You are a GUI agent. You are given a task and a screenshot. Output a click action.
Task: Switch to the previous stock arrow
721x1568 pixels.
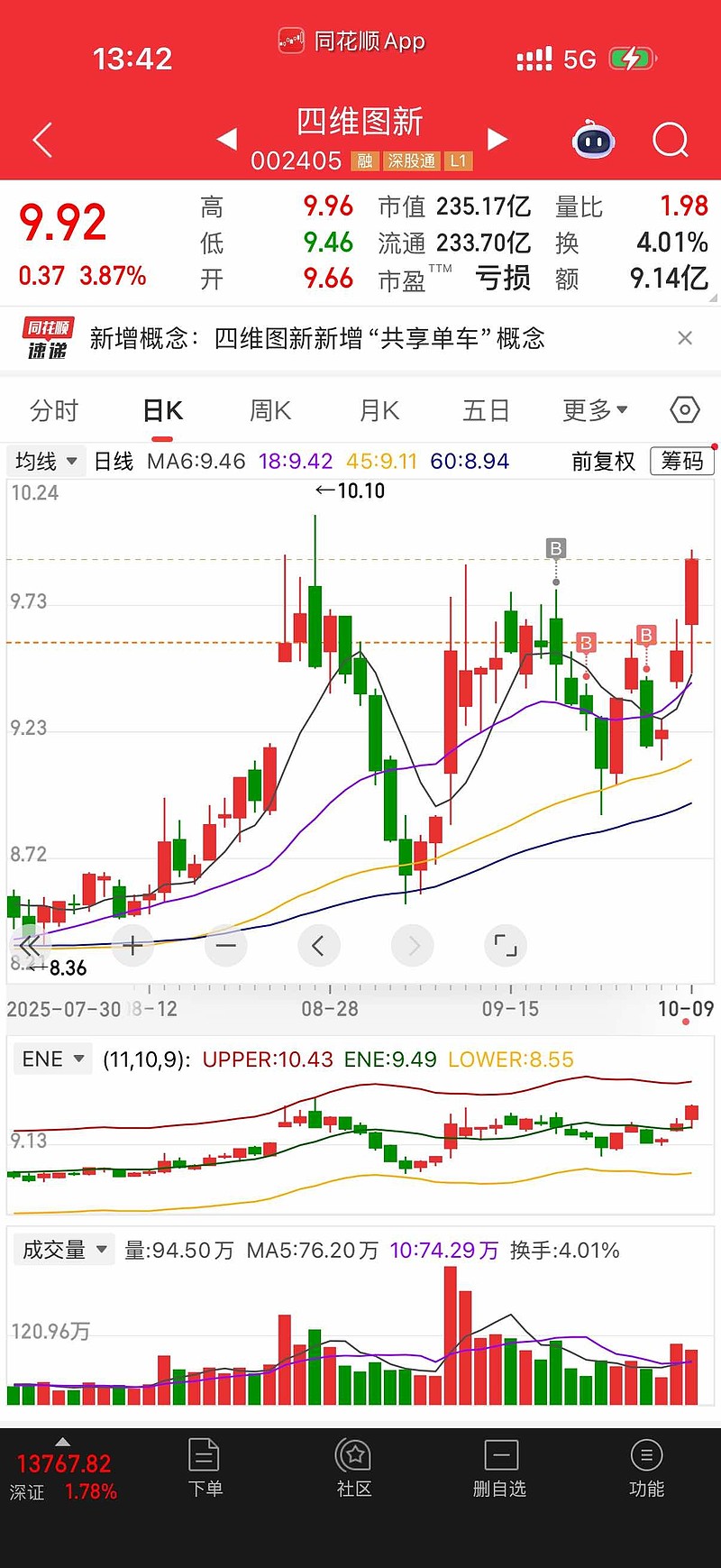coord(227,139)
